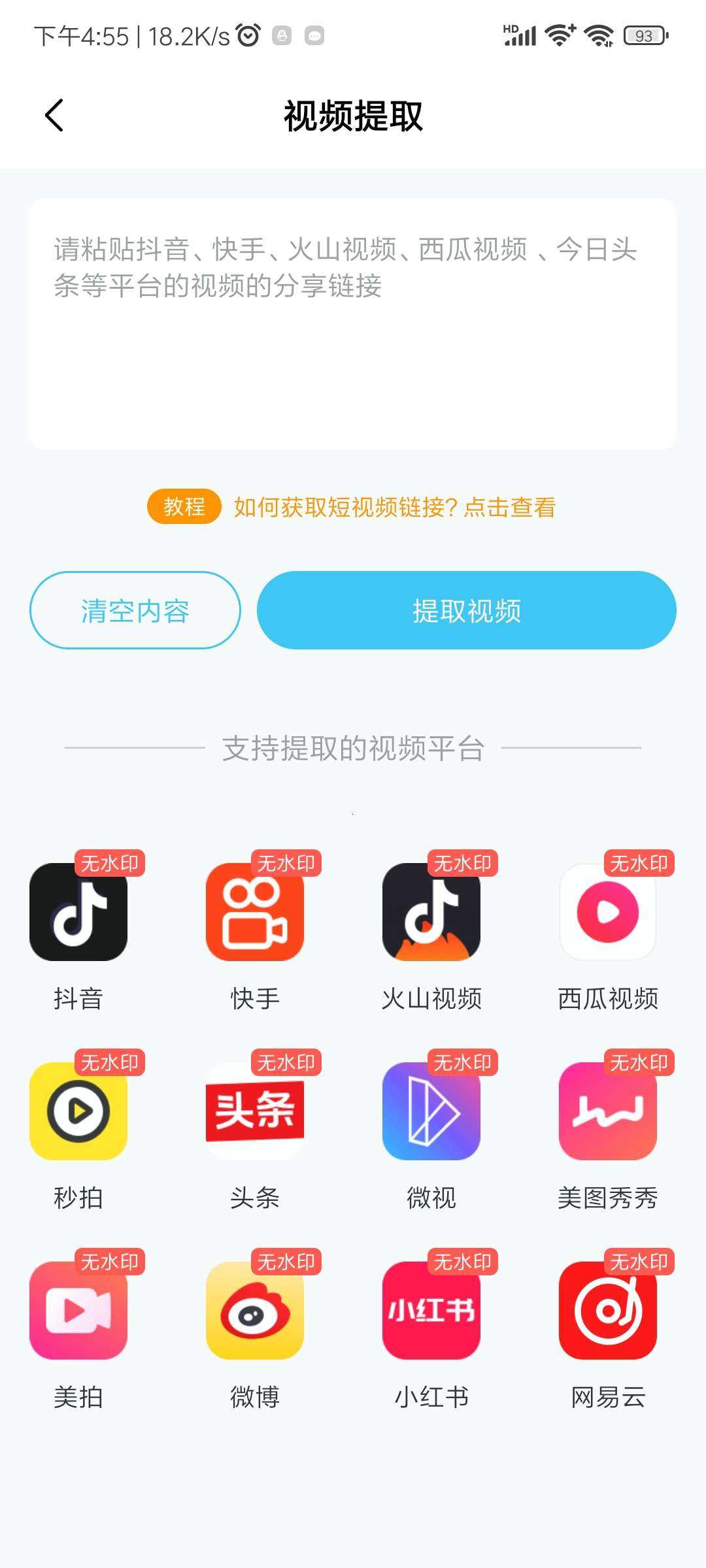Go back using the top-left arrow
Viewport: 706px width, 1568px height.
coord(54,116)
